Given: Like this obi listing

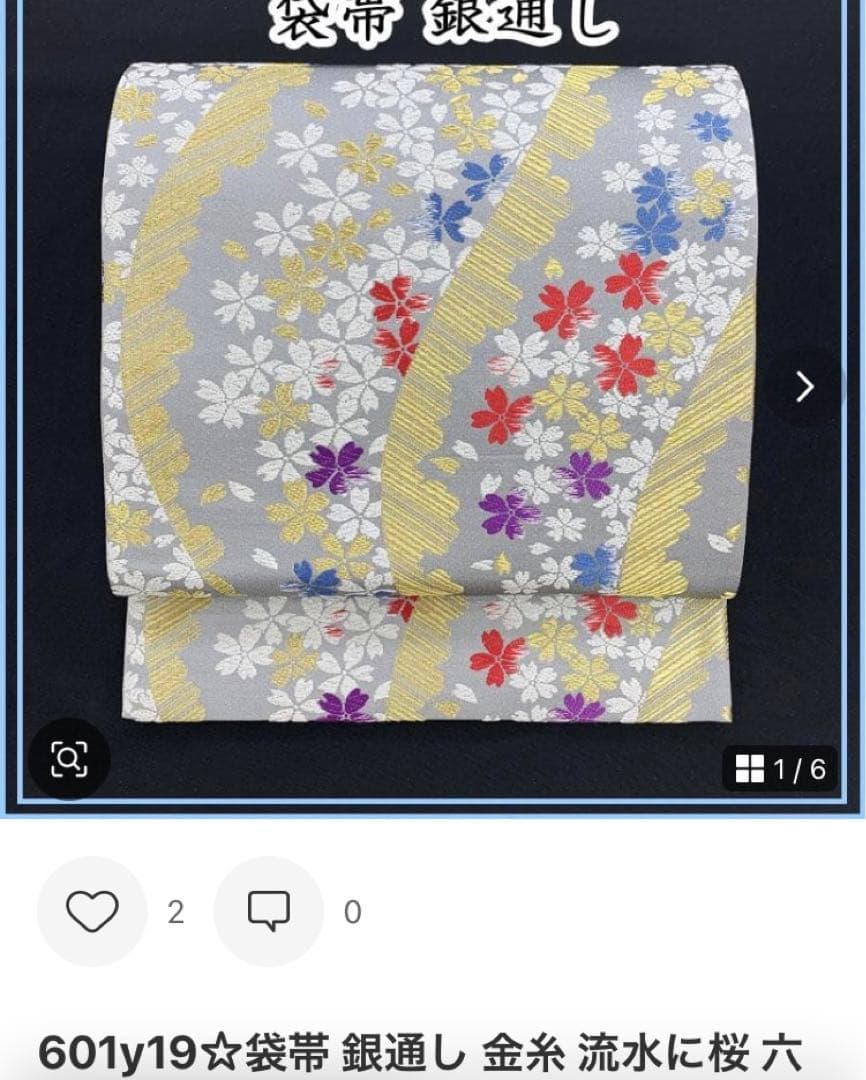Looking at the screenshot, I should click(x=92, y=911).
